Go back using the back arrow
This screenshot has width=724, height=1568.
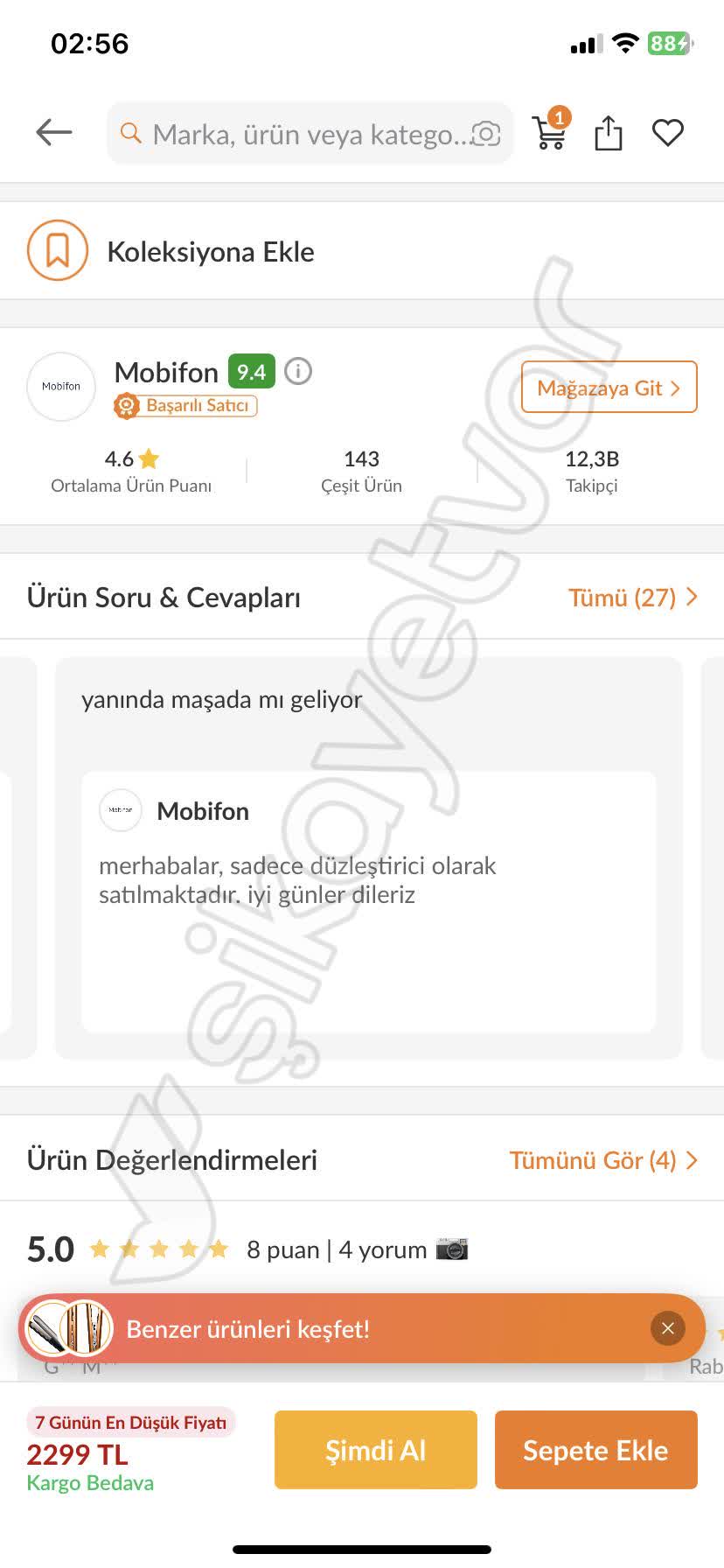point(53,132)
